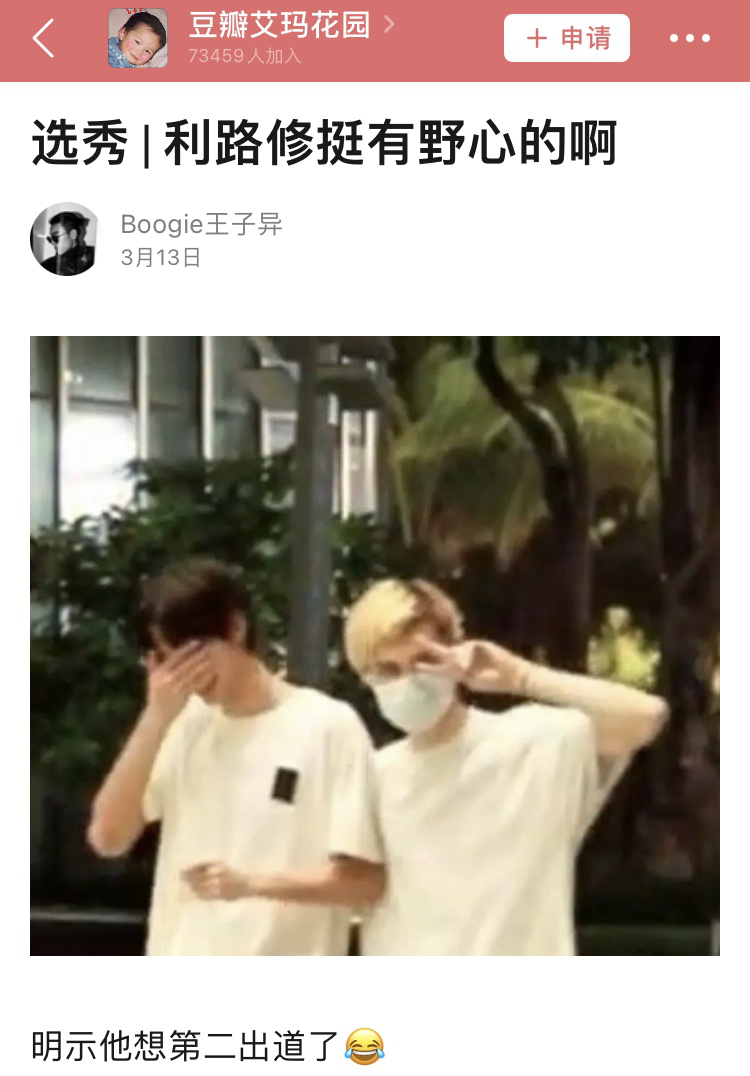Open Boogie王子异's avatar
The height and width of the screenshot is (1076, 750).
pyautogui.click(x=66, y=239)
